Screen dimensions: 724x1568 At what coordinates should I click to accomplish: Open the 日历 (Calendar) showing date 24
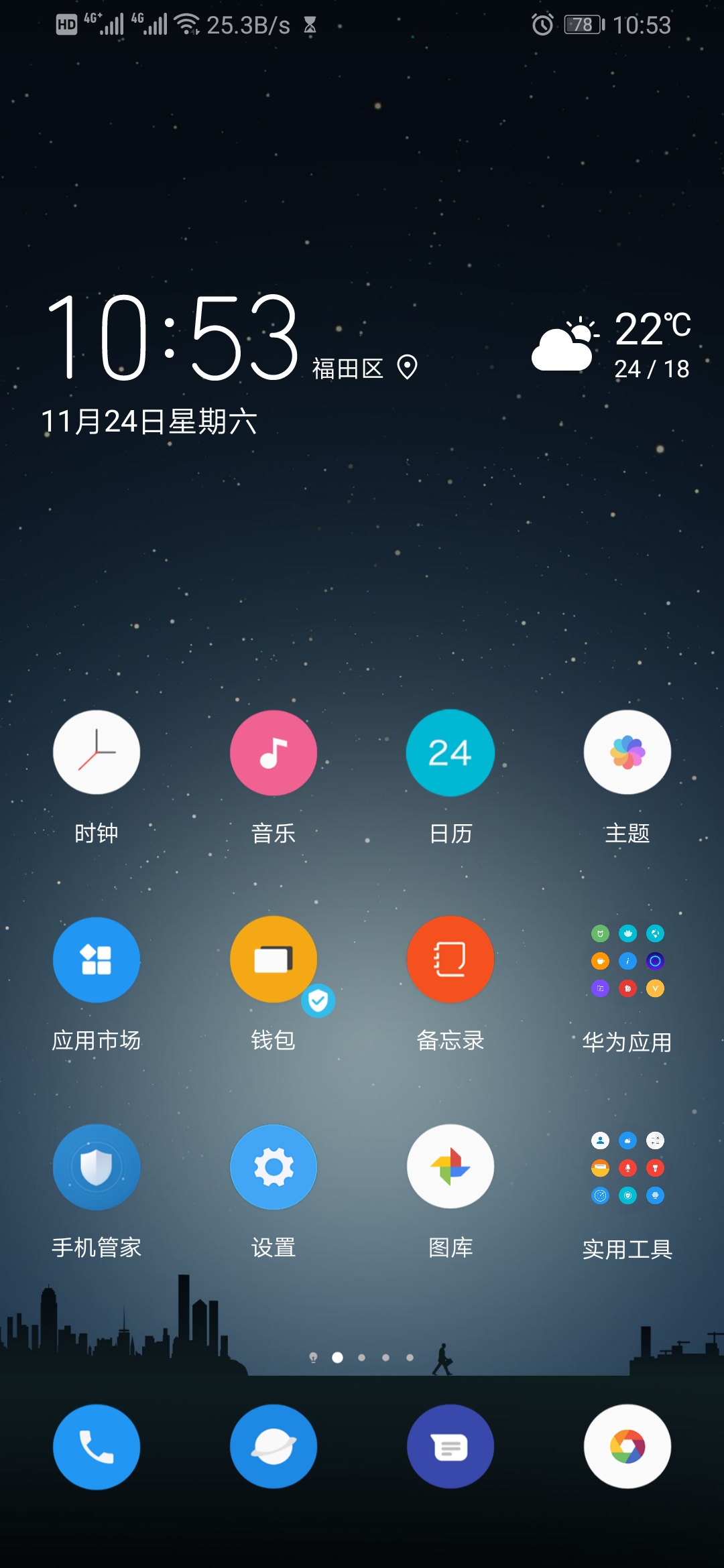[x=450, y=753]
